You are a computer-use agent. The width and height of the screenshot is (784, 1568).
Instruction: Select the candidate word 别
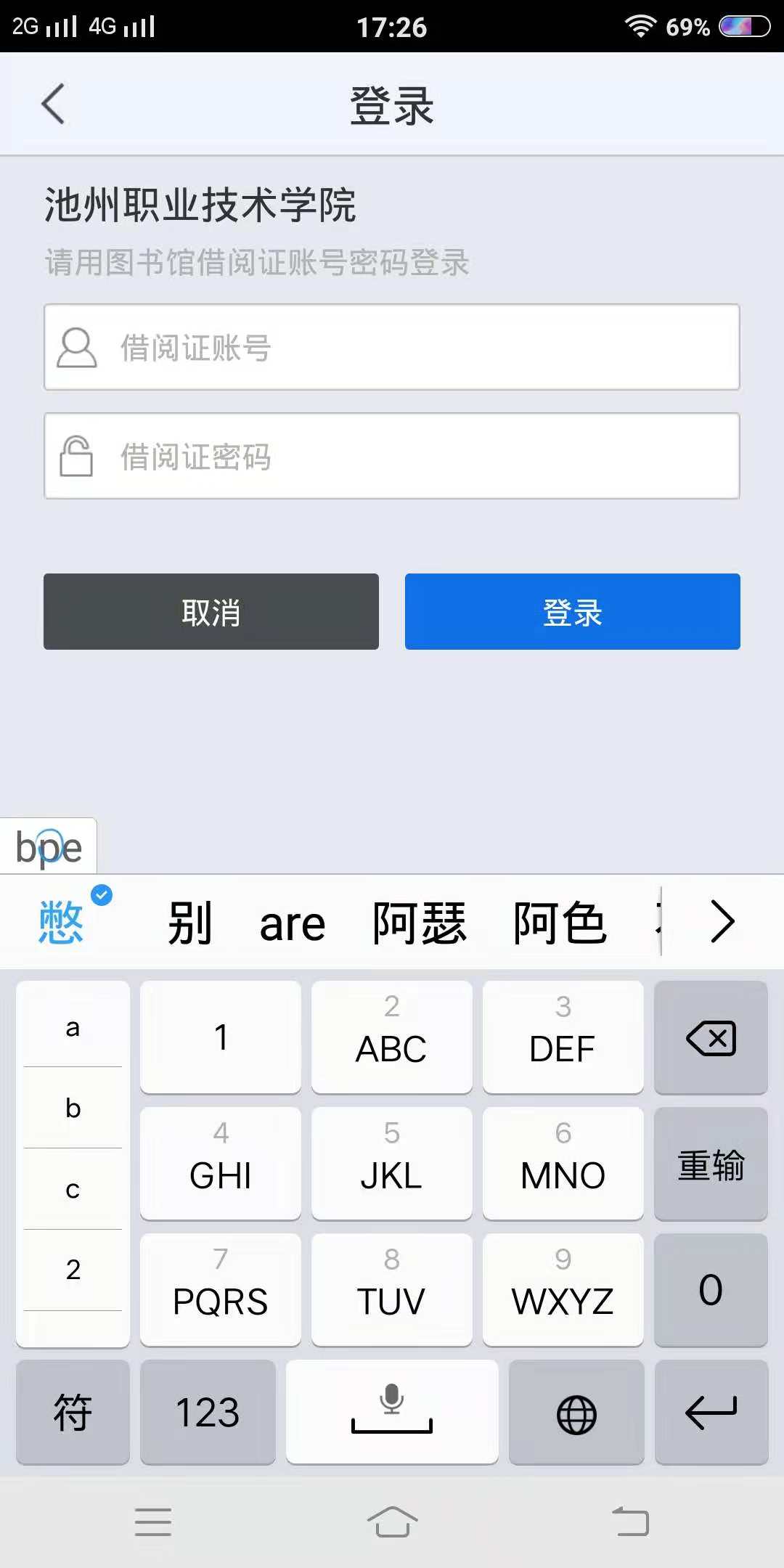(189, 922)
